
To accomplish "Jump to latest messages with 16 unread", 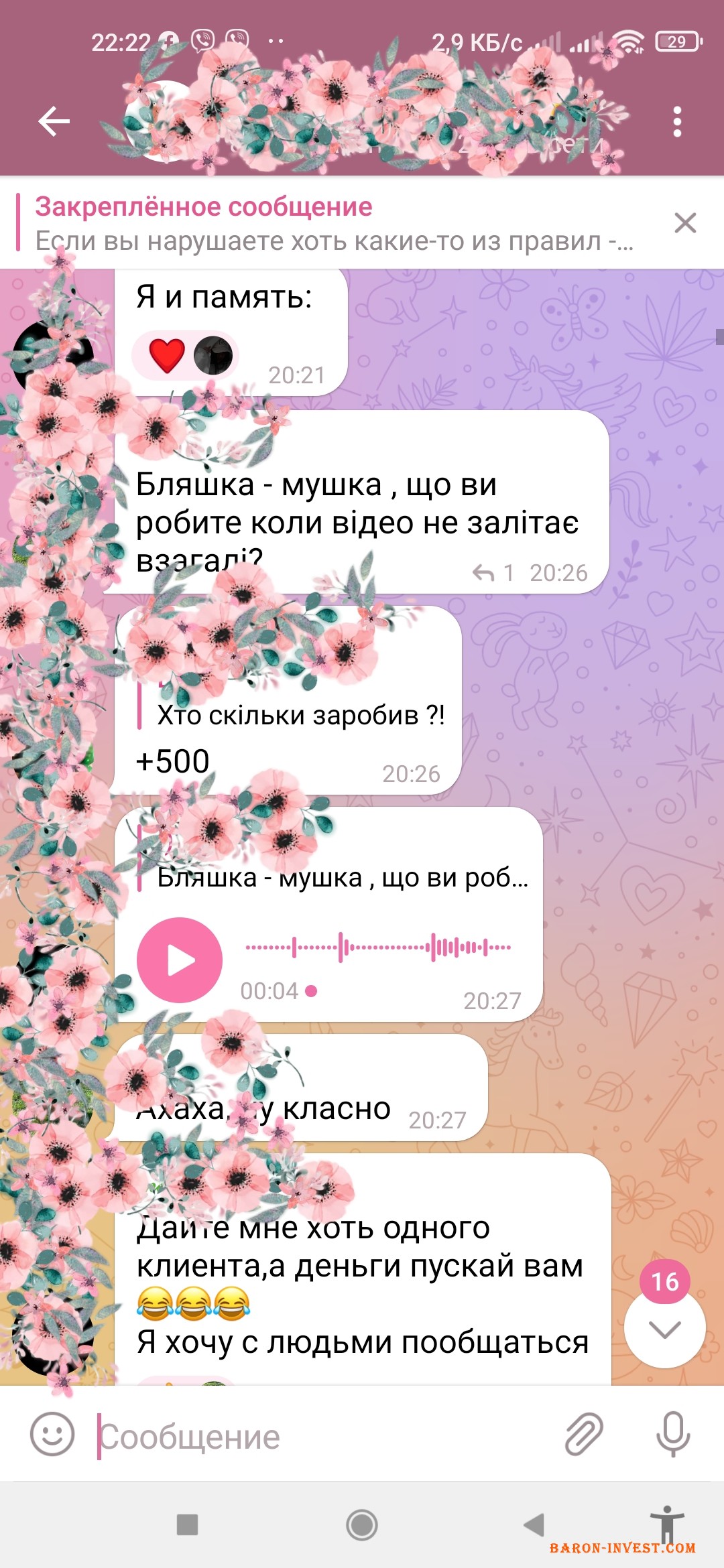I will pyautogui.click(x=664, y=1329).
